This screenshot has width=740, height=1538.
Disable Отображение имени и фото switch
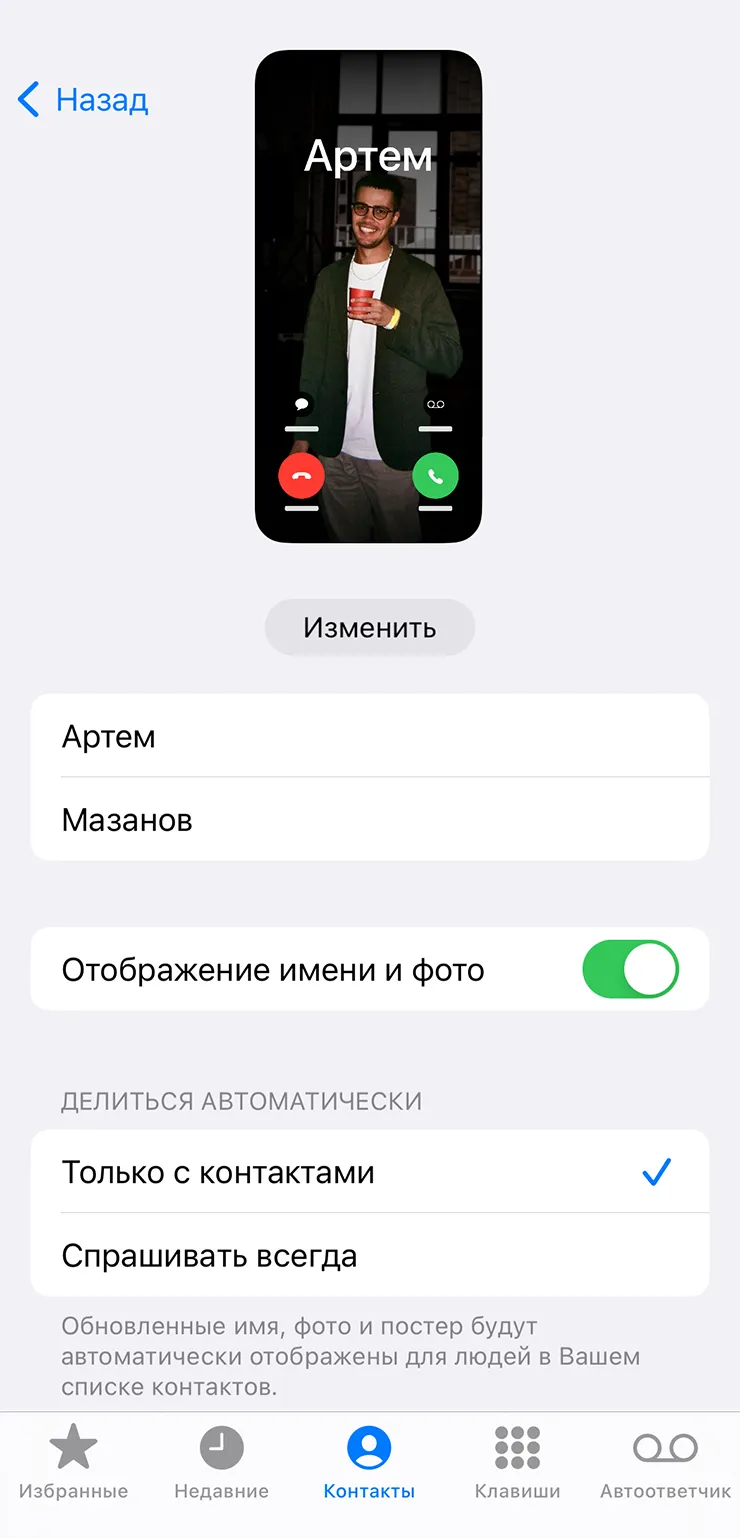[x=630, y=969]
